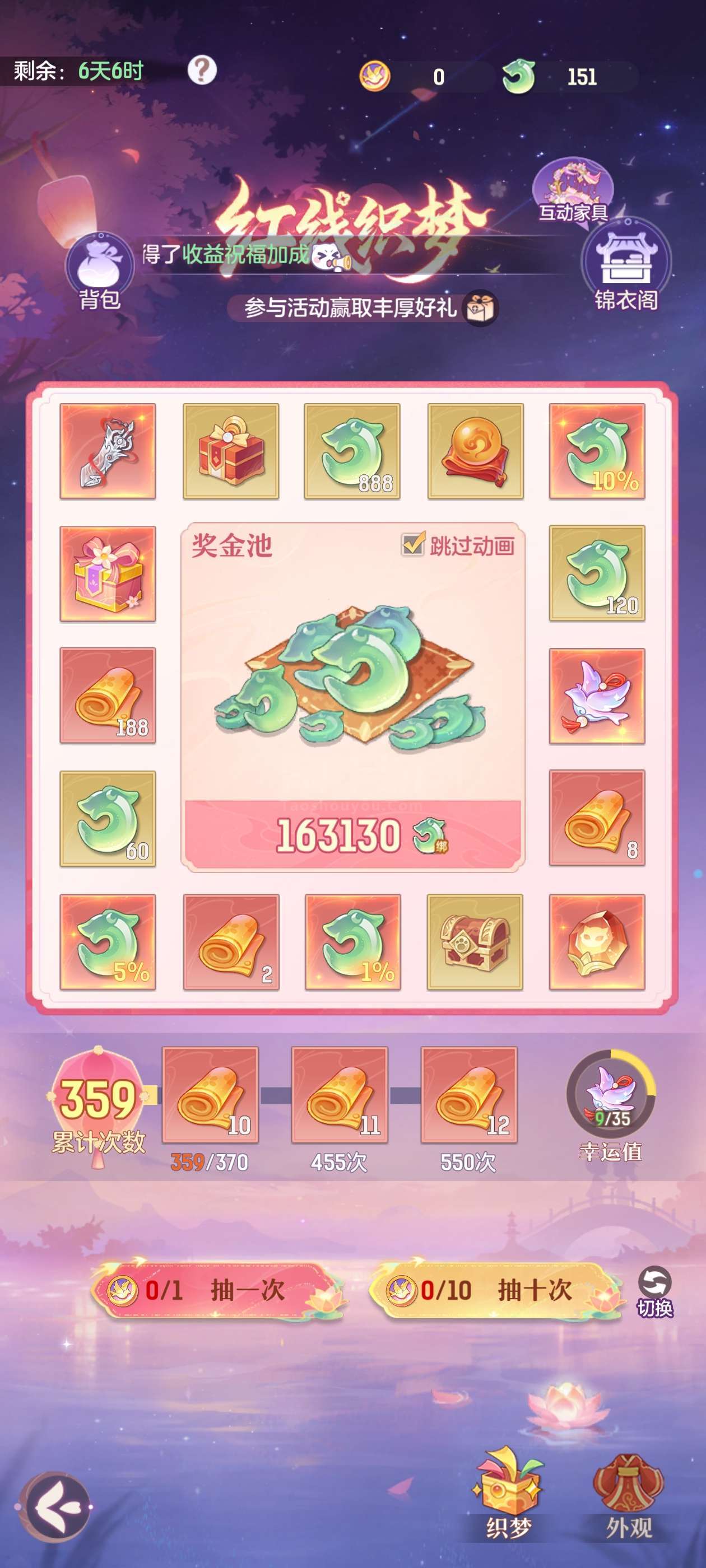Viewport: 706px width, 1568px height.
Task: Tap the 参与活动赢取丰厚好礼 banner
Action: point(363,308)
